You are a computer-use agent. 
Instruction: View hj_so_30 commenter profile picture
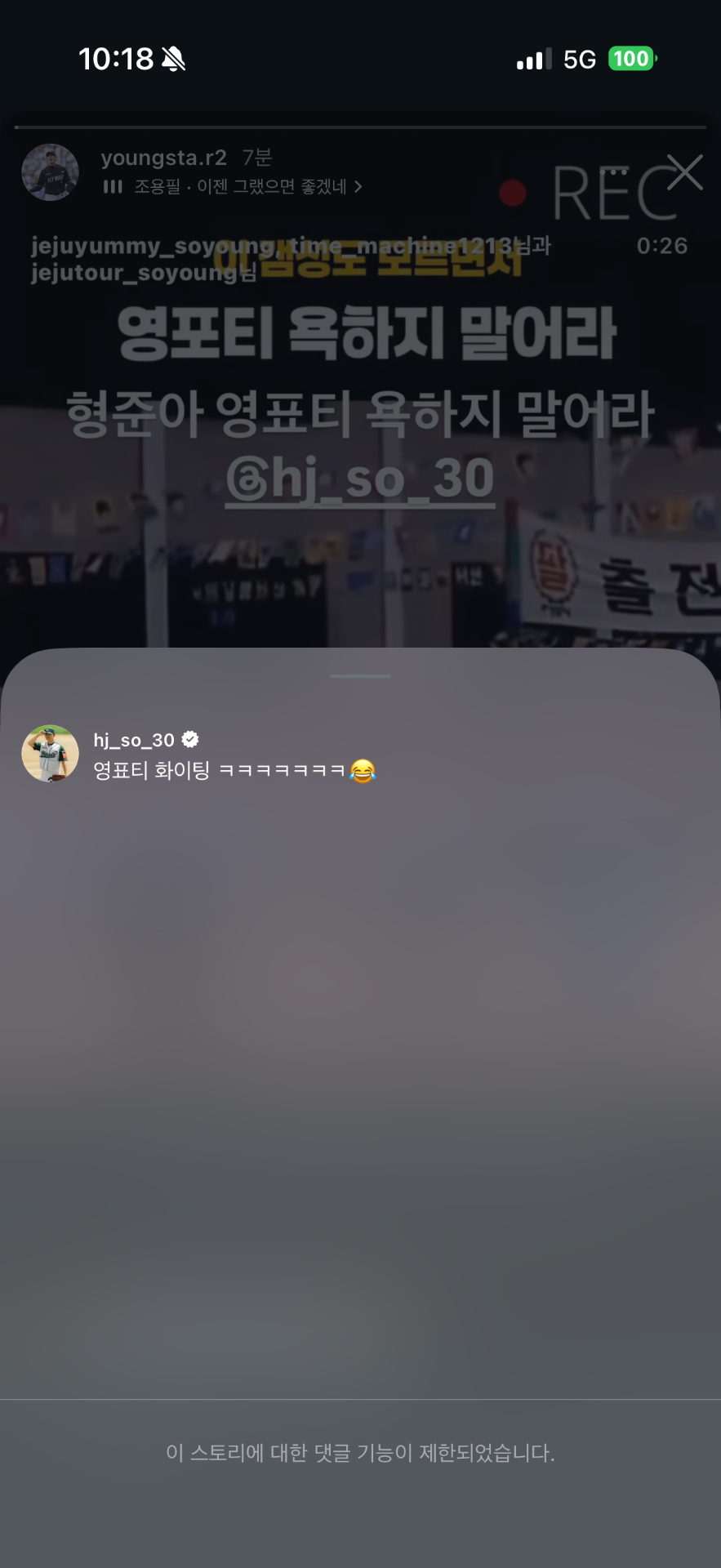click(50, 754)
